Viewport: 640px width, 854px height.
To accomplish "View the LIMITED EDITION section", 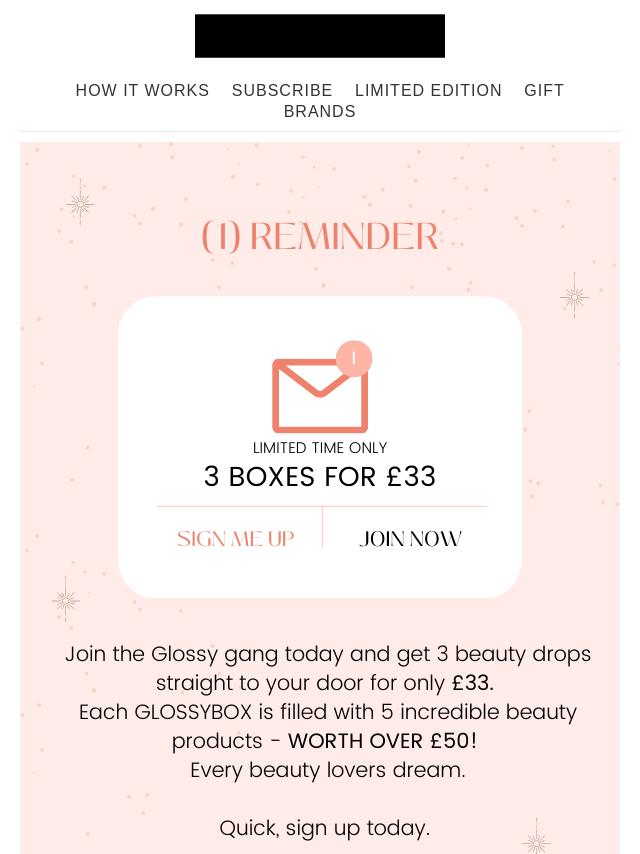I will [x=428, y=90].
